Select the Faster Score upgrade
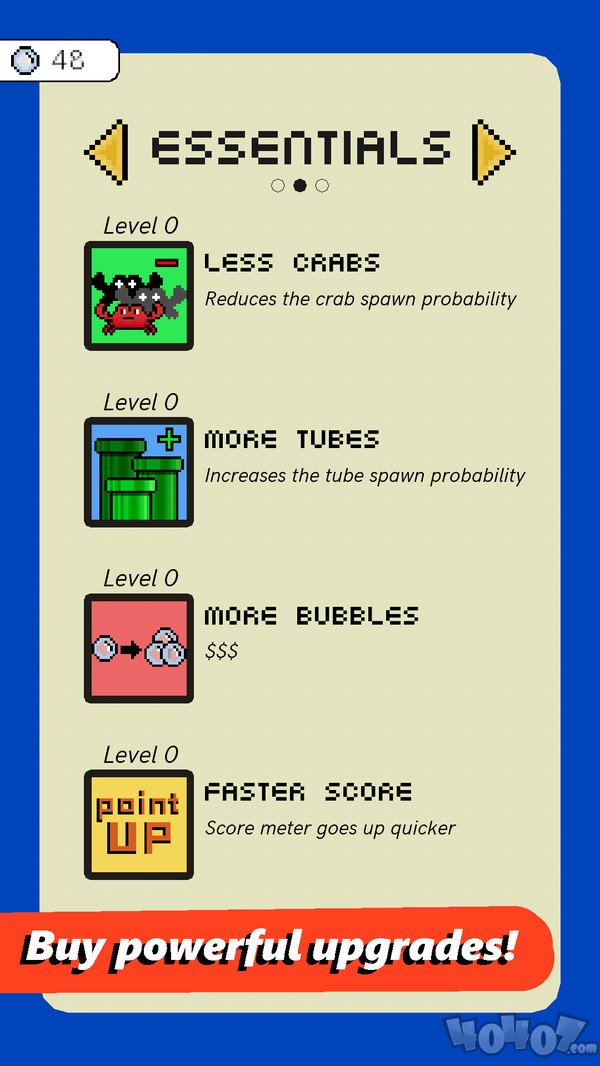This screenshot has height=1066, width=600. (x=139, y=825)
